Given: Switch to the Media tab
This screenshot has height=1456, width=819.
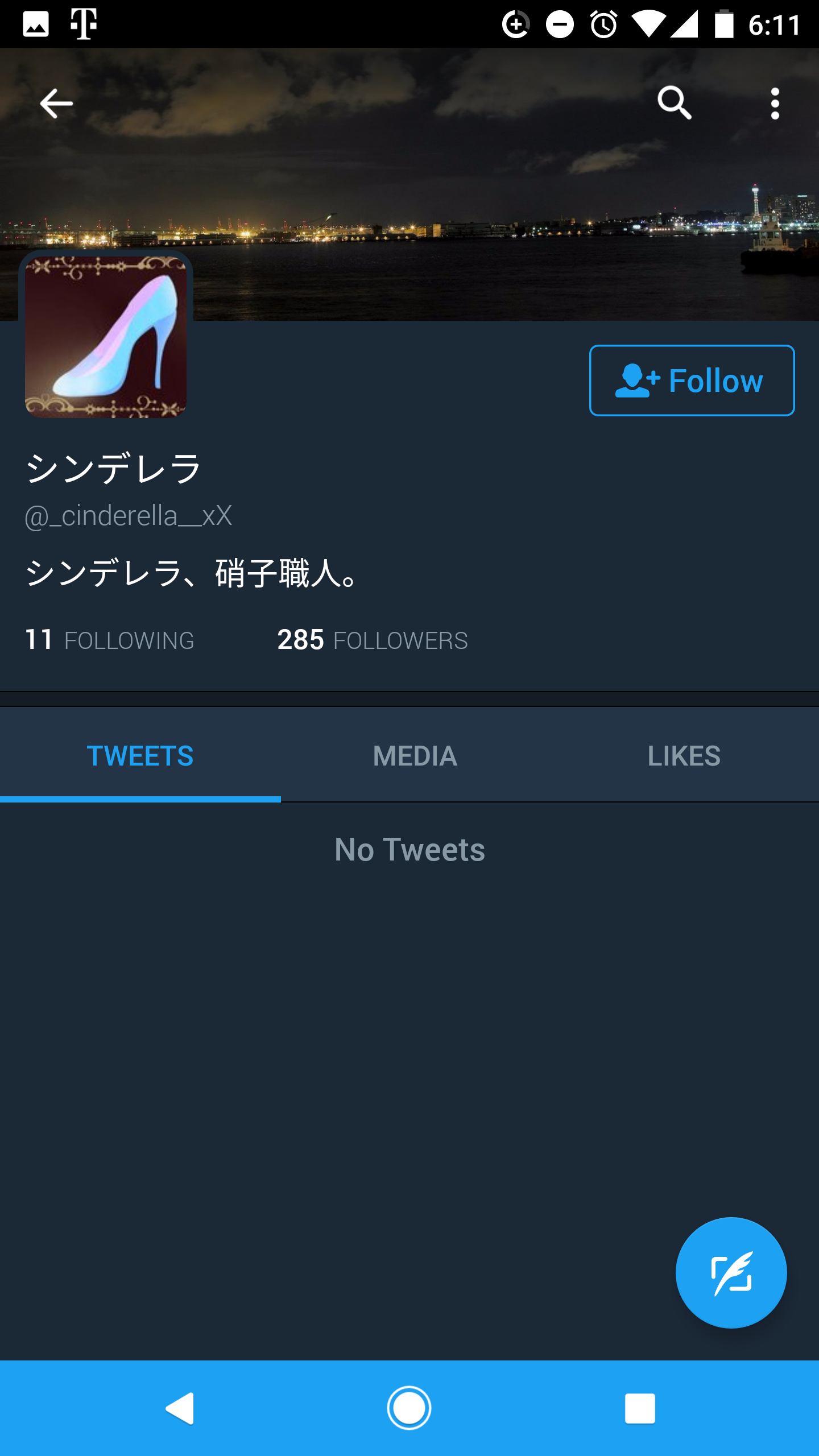Looking at the screenshot, I should pyautogui.click(x=415, y=756).
